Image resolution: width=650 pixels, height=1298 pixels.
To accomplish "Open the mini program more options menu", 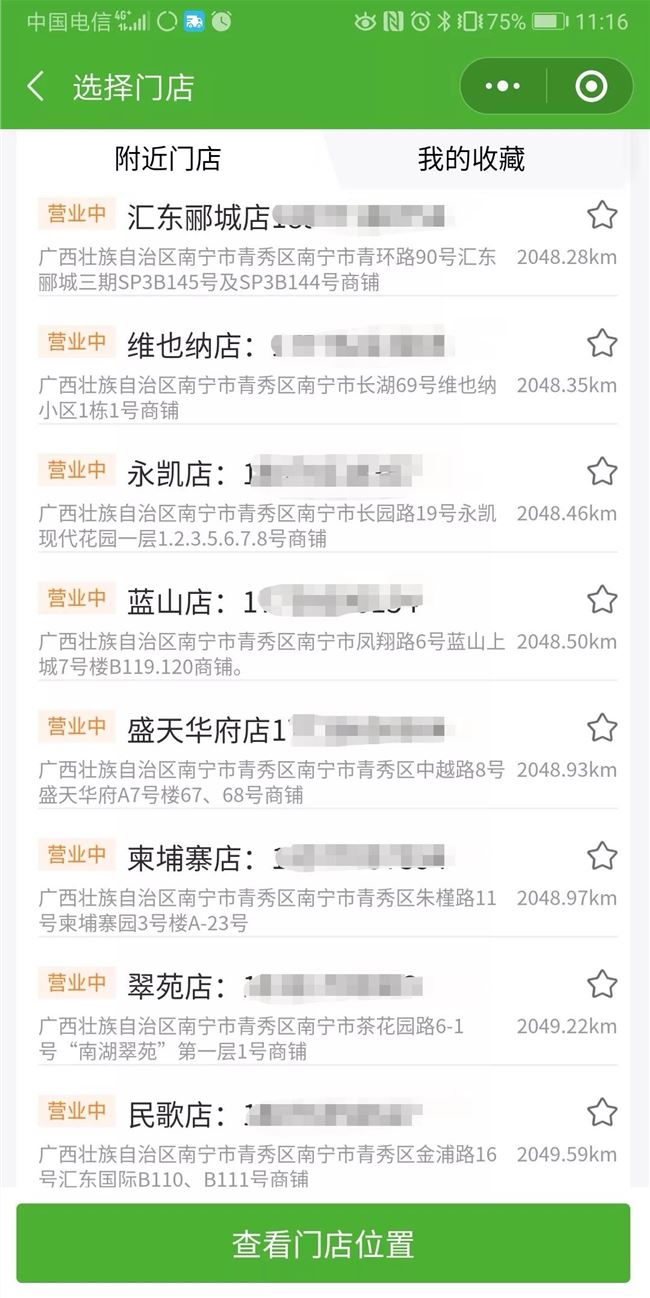I will click(503, 87).
